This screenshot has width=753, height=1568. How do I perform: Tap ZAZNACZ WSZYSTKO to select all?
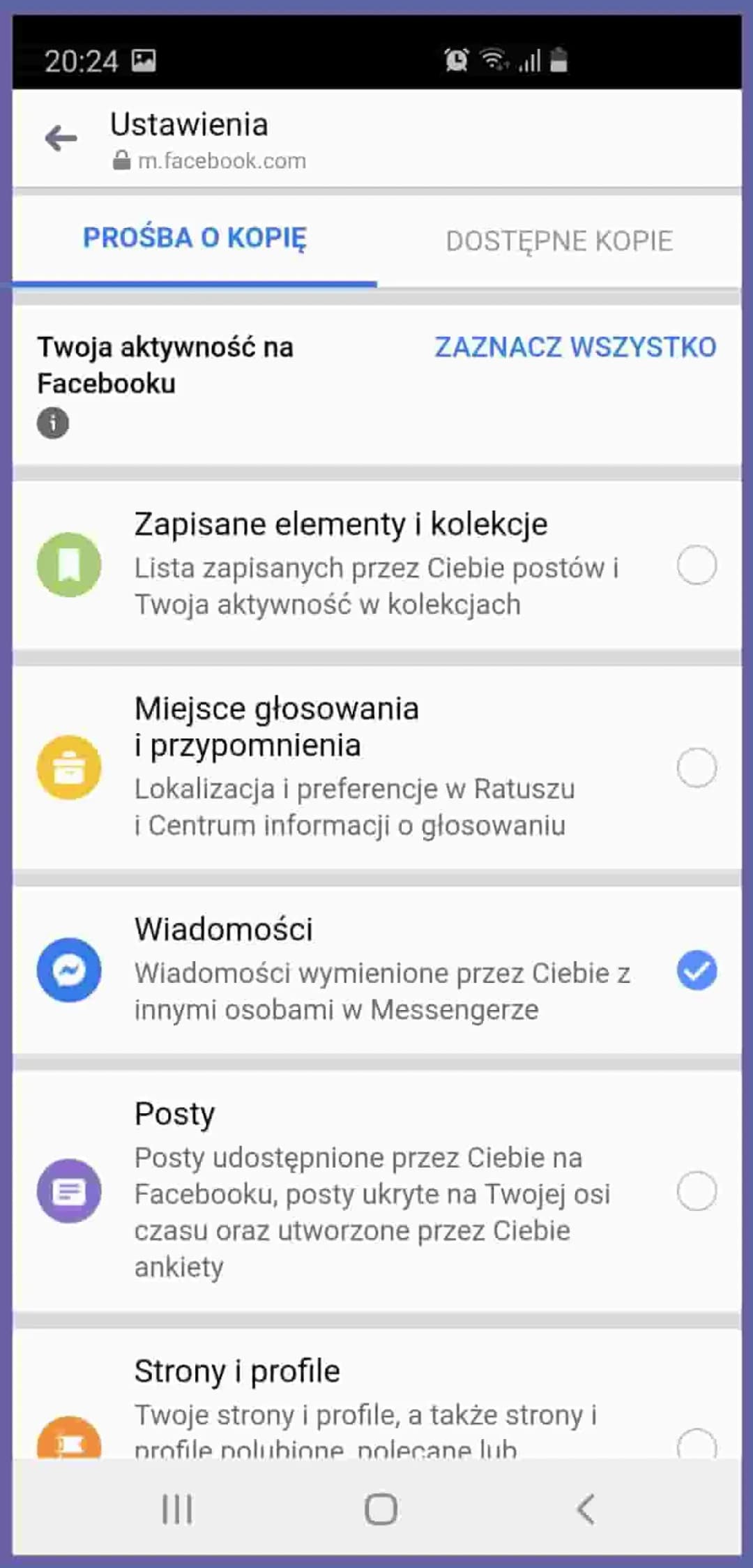[575, 347]
